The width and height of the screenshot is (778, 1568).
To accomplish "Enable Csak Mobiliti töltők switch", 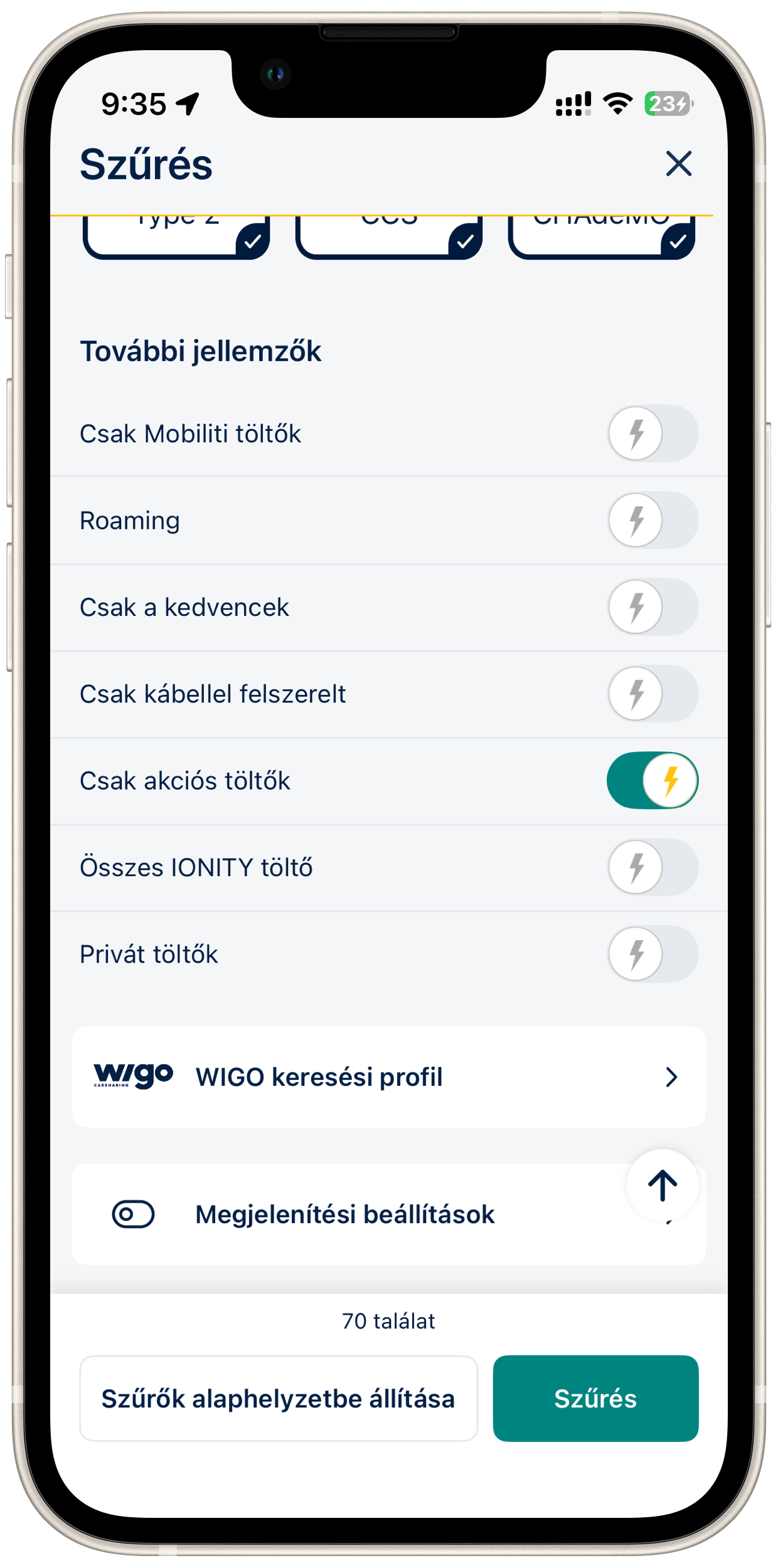I will click(x=653, y=433).
